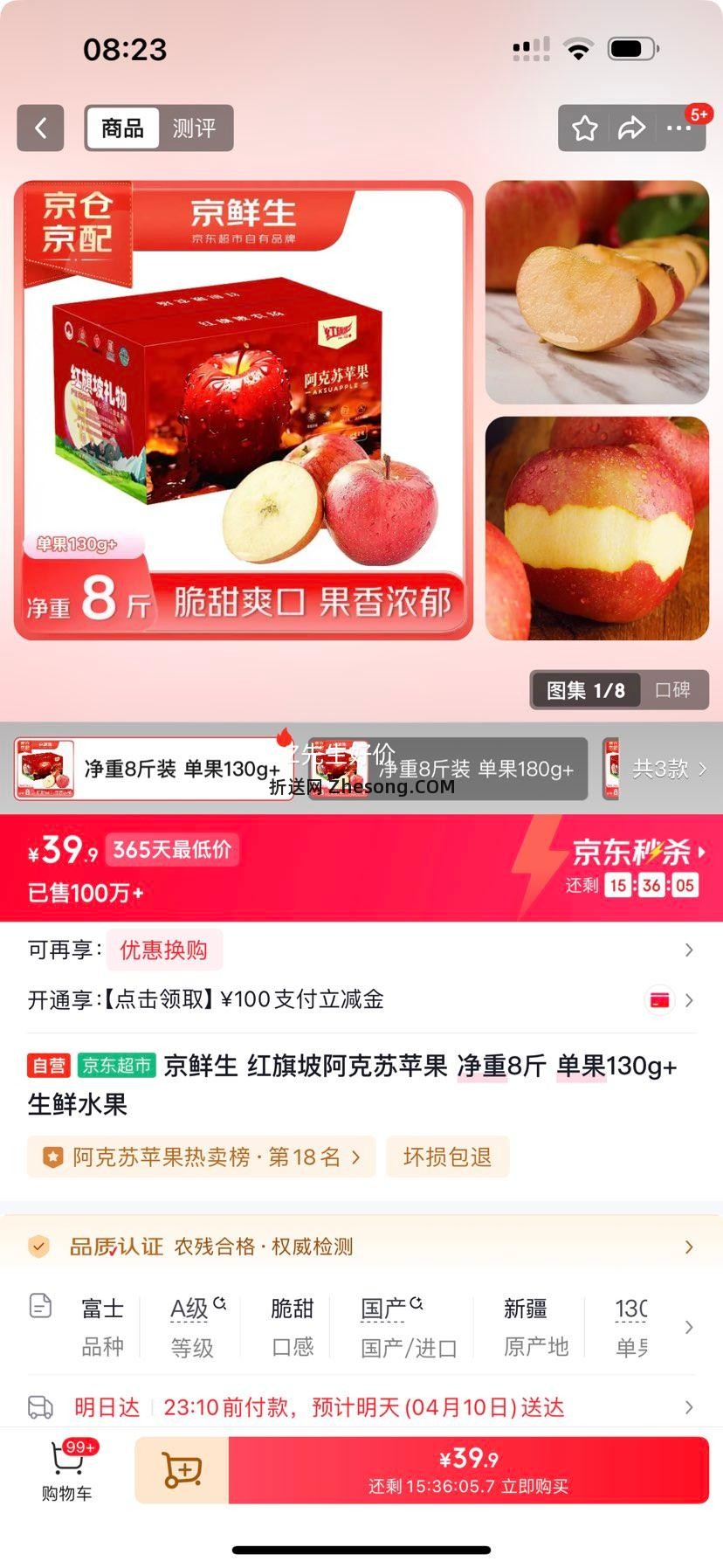
Task: Tap the spec sheet icon beside 富士 品种
Action: pos(38,1306)
